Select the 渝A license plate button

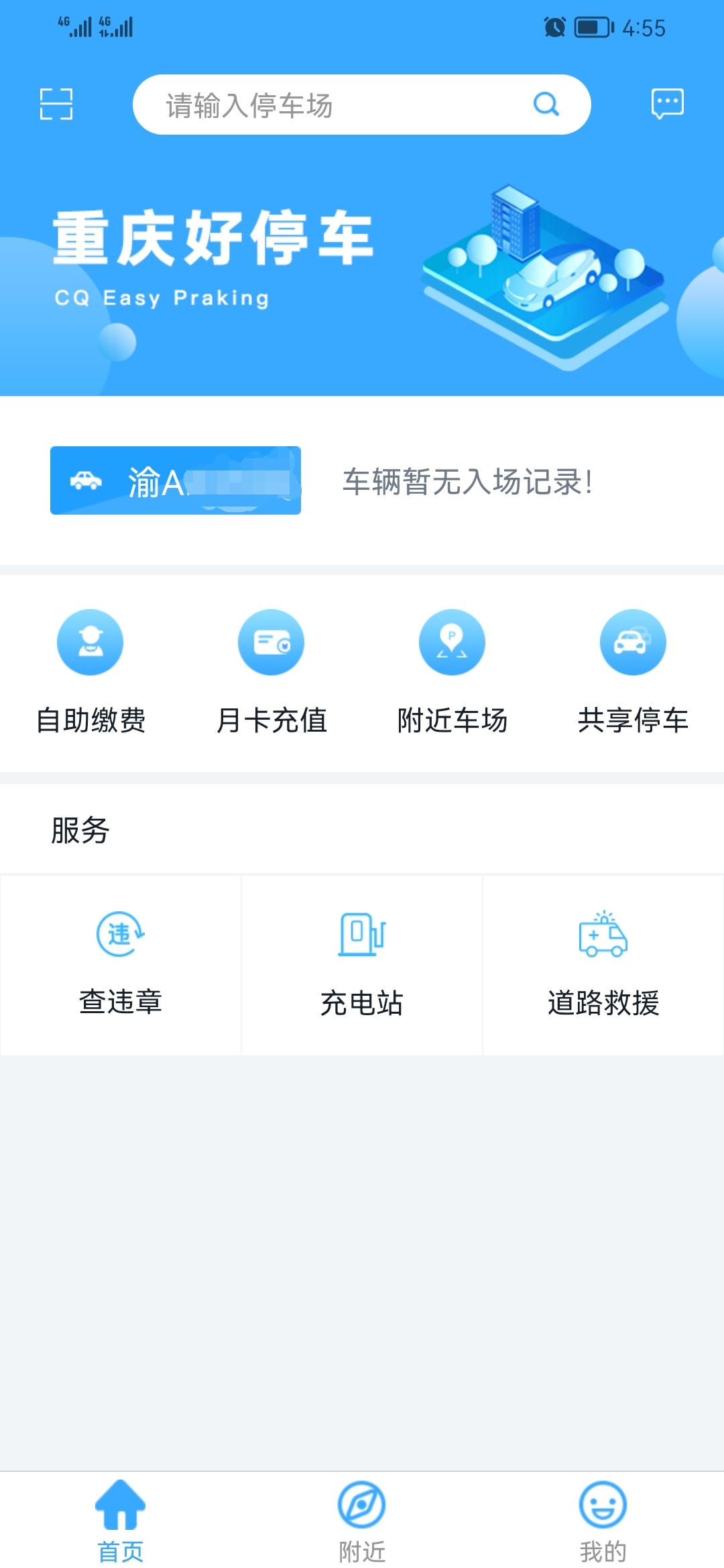click(x=176, y=480)
